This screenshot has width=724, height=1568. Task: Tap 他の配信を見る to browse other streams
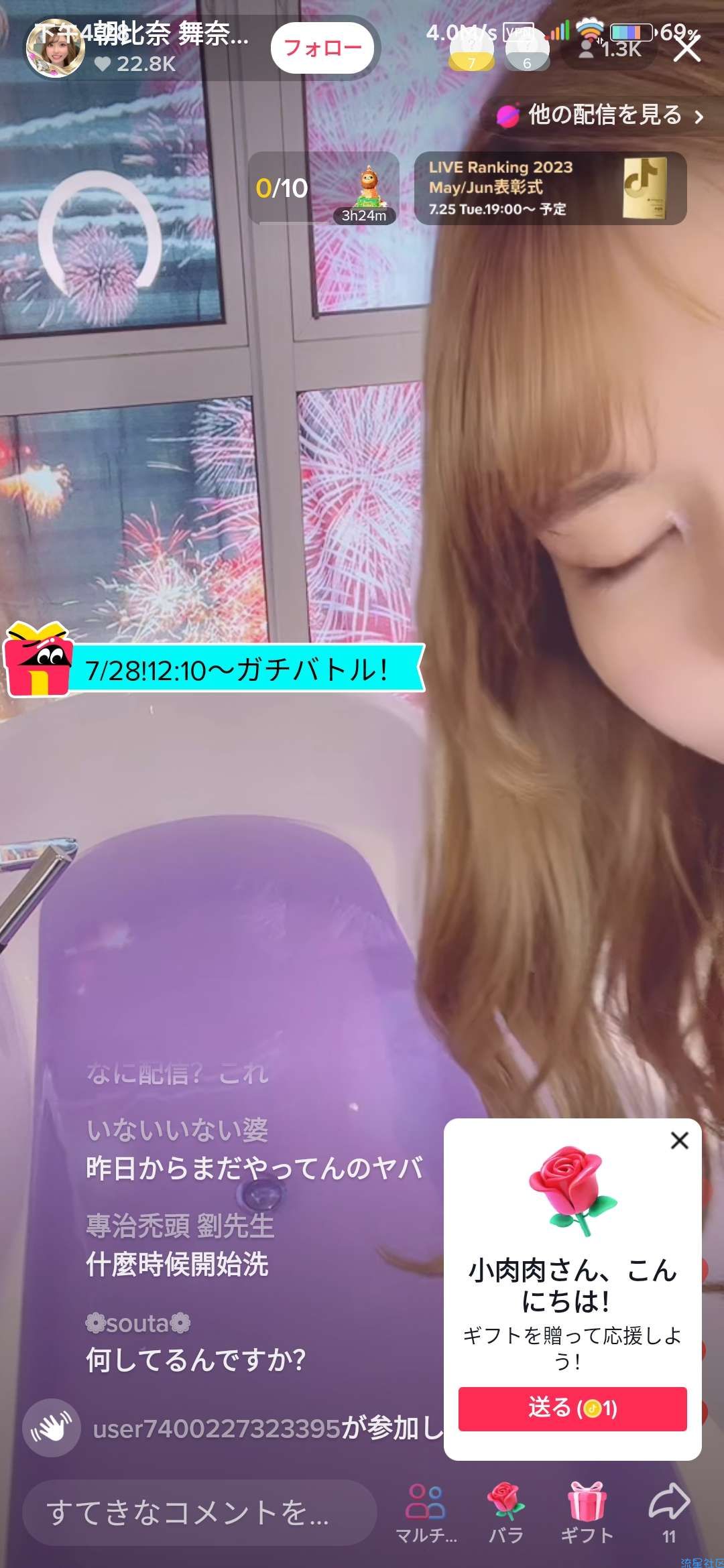pos(601,115)
